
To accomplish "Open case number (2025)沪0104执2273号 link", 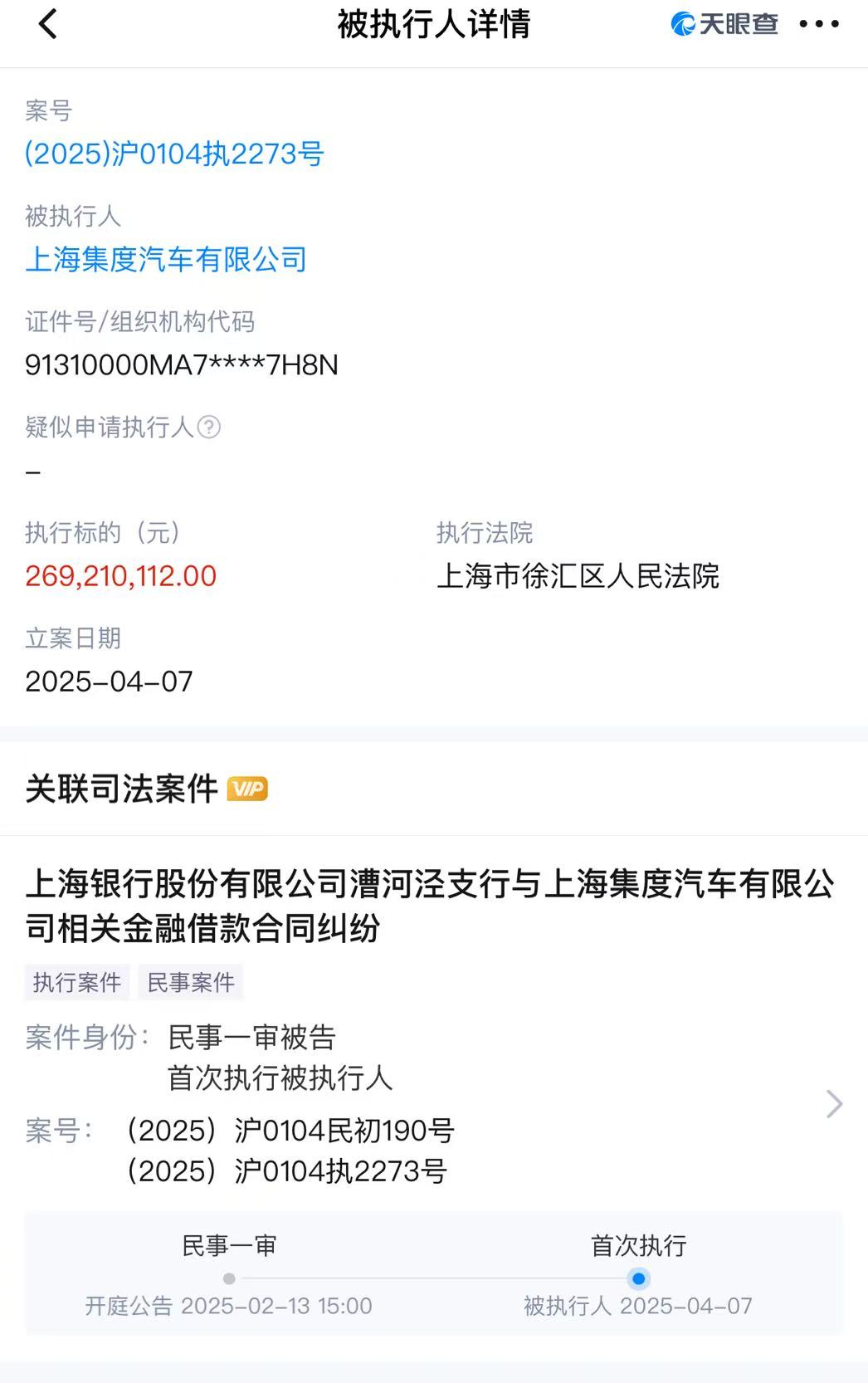I will click(174, 154).
